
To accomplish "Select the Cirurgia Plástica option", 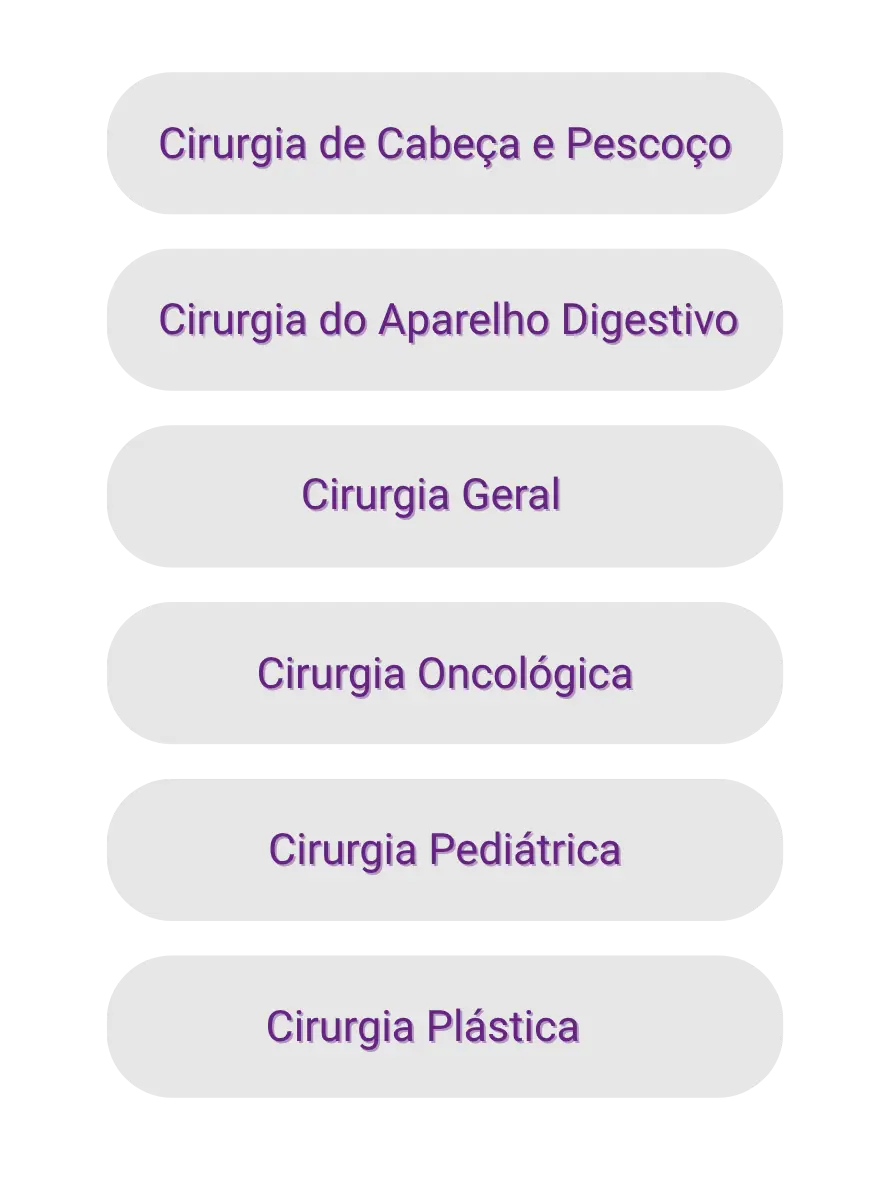I will [x=444, y=1027].
